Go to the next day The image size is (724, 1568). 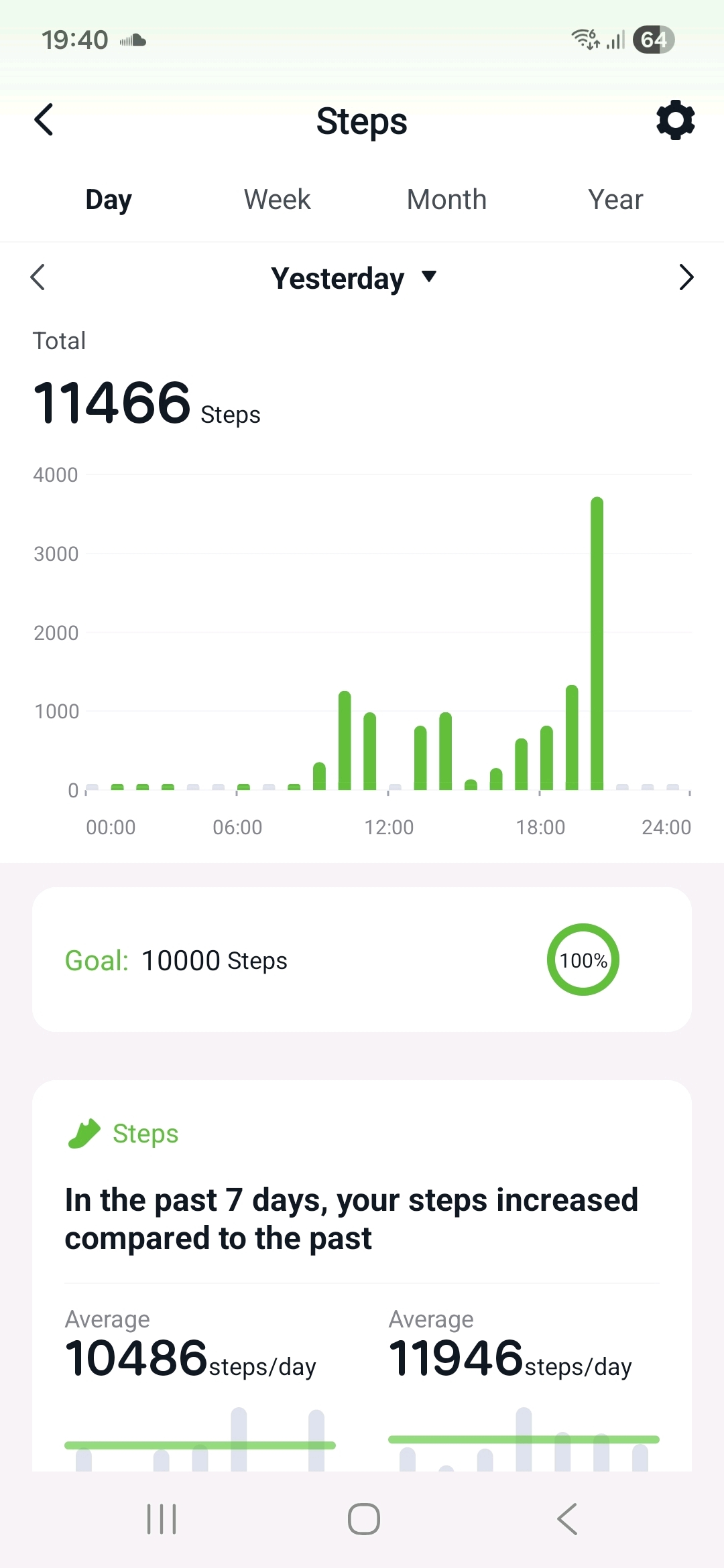685,277
